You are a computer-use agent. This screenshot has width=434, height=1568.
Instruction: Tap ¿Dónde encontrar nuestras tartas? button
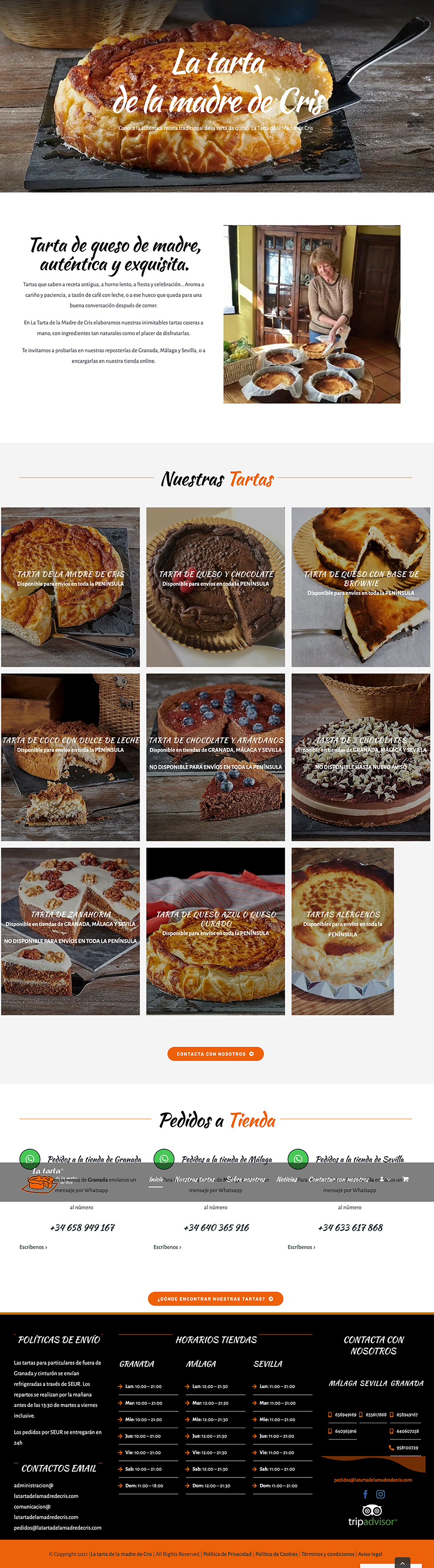pyautogui.click(x=215, y=1298)
